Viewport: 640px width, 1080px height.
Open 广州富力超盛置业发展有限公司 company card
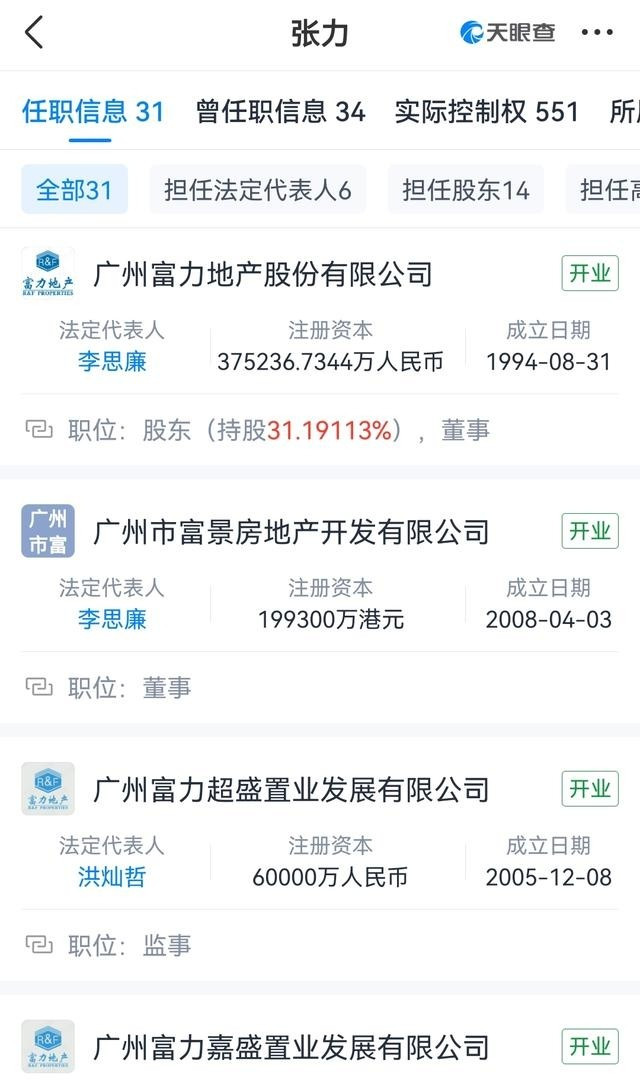coord(291,789)
